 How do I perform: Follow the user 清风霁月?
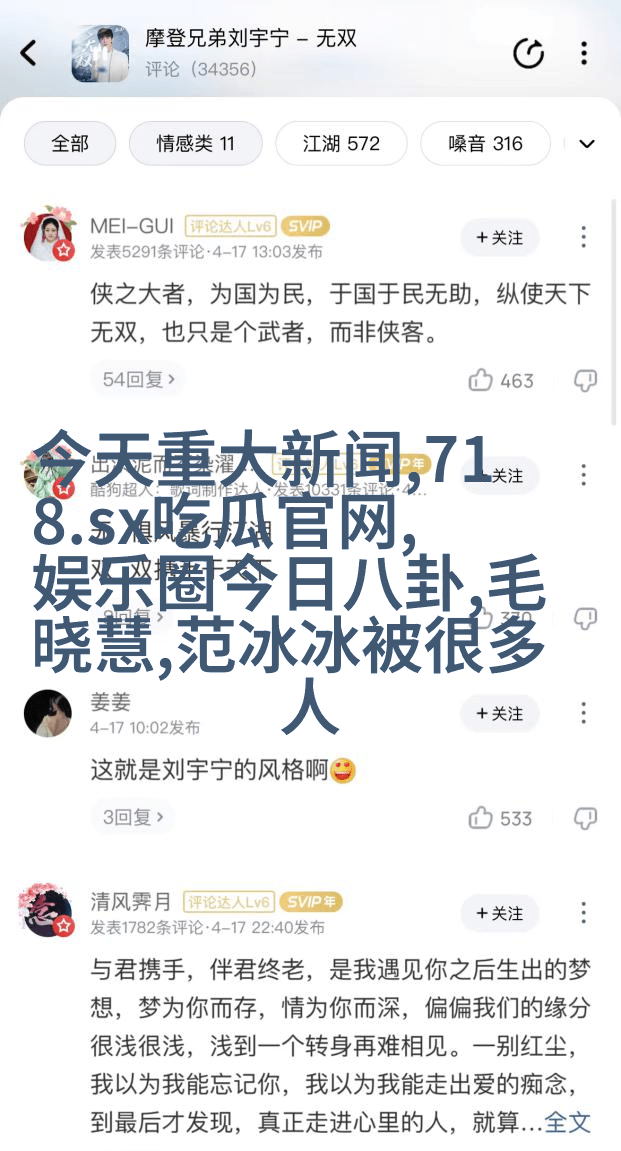click(x=499, y=914)
